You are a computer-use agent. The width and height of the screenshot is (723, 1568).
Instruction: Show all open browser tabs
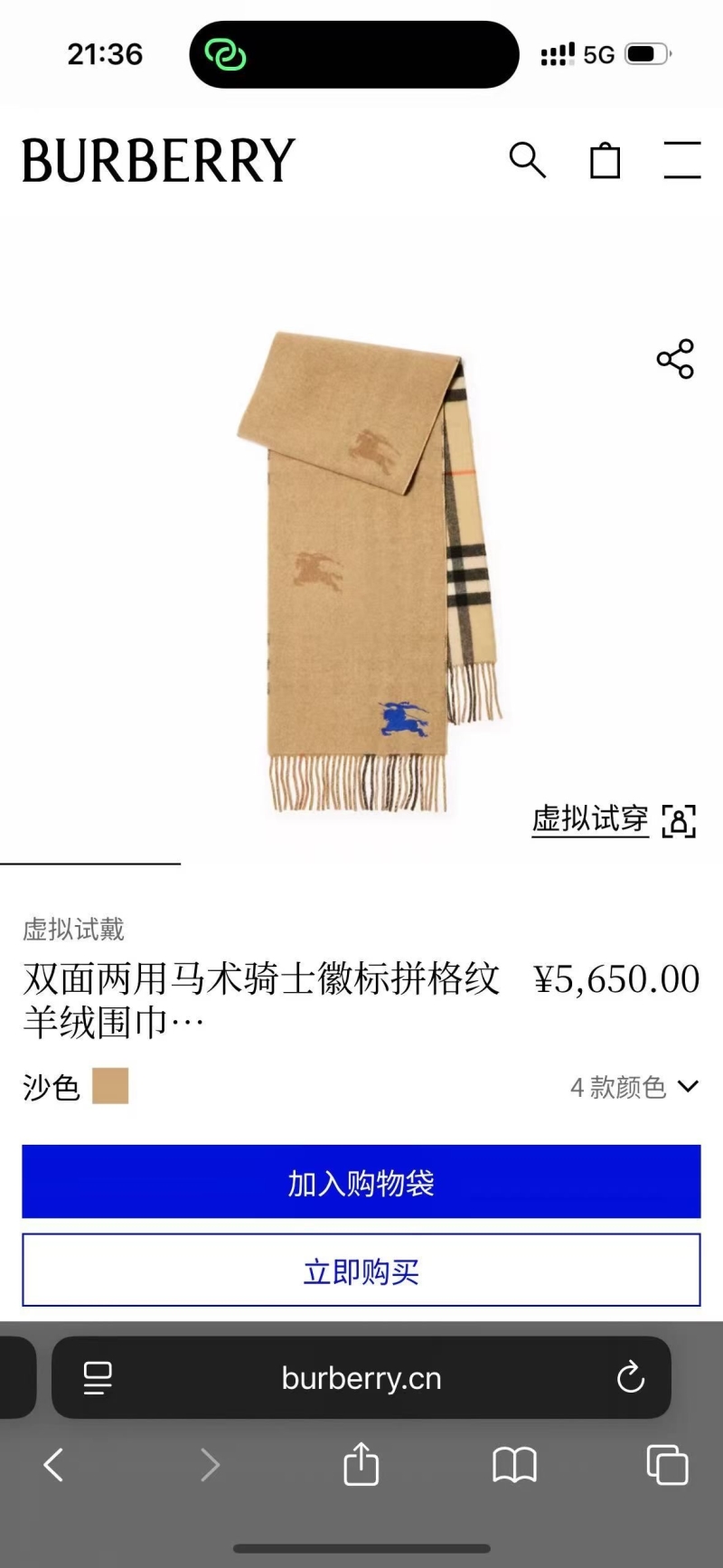667,1464
